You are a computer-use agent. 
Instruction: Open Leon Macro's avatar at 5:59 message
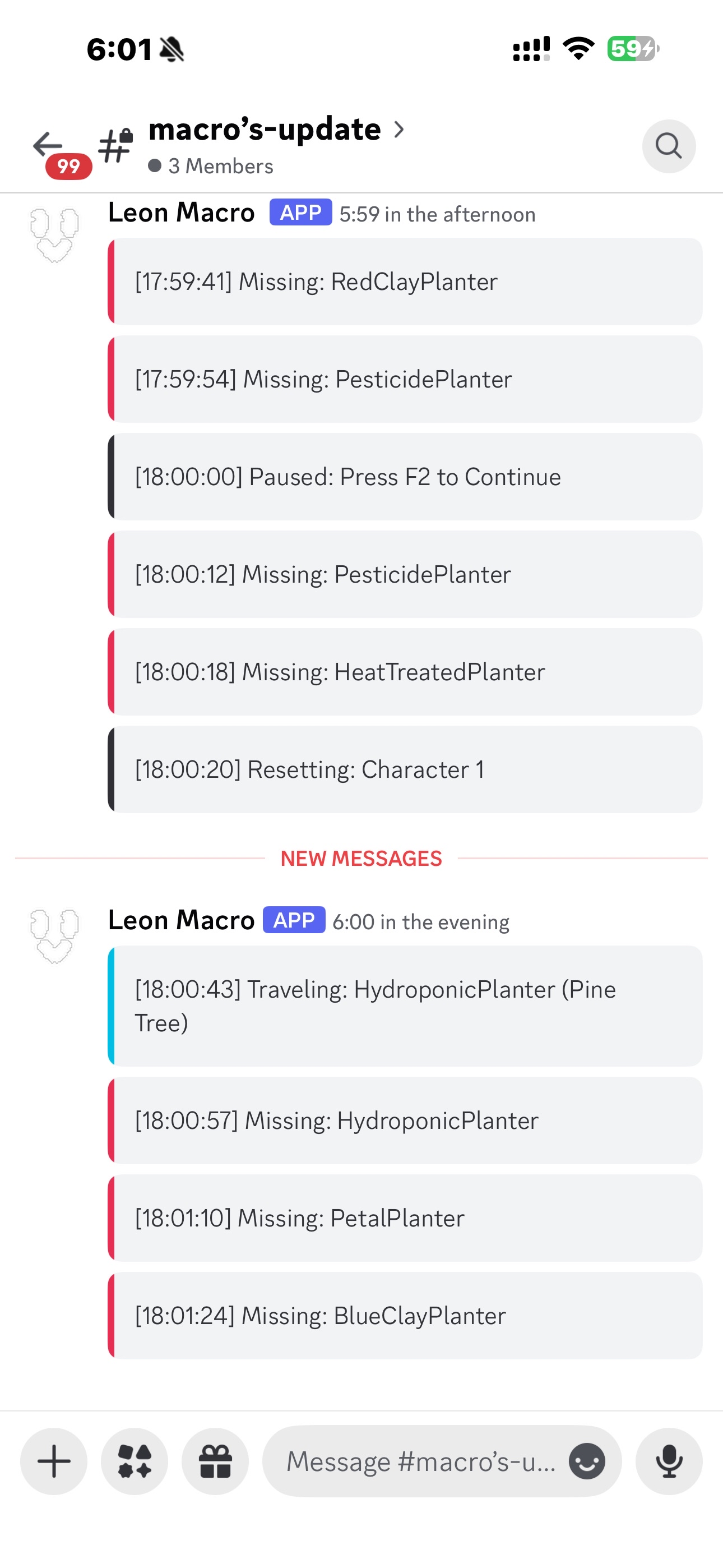click(x=54, y=236)
